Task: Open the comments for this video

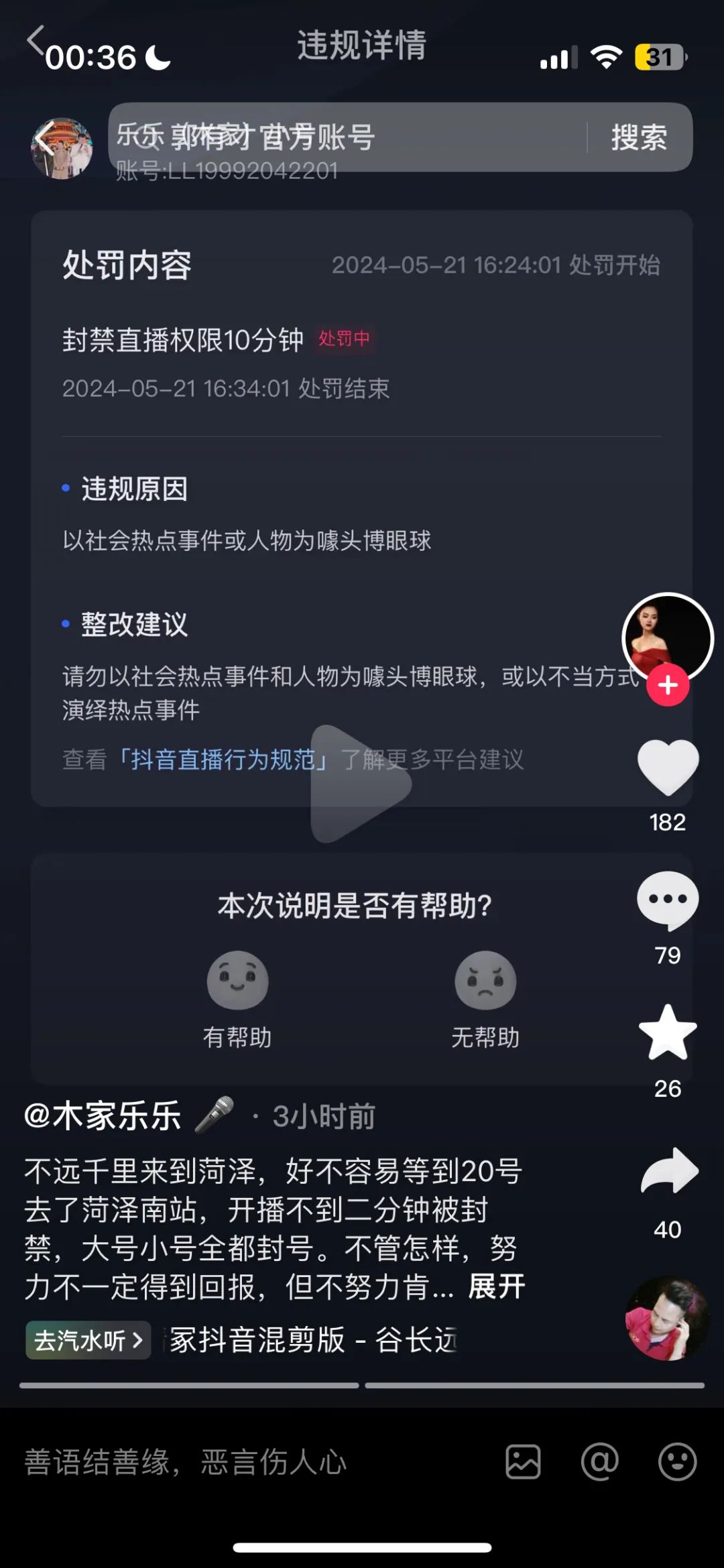Action: (x=668, y=900)
